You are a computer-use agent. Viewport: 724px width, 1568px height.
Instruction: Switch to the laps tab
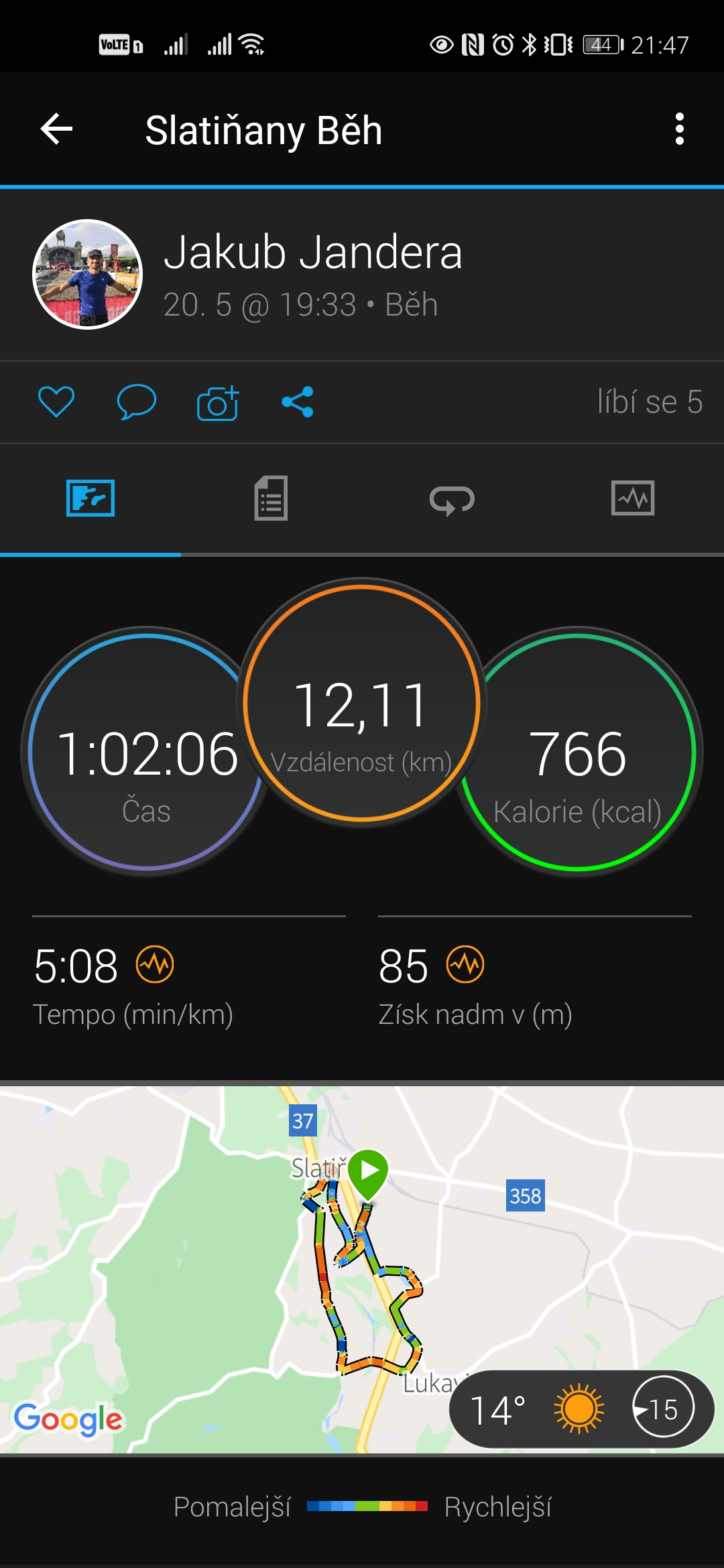coord(452,500)
